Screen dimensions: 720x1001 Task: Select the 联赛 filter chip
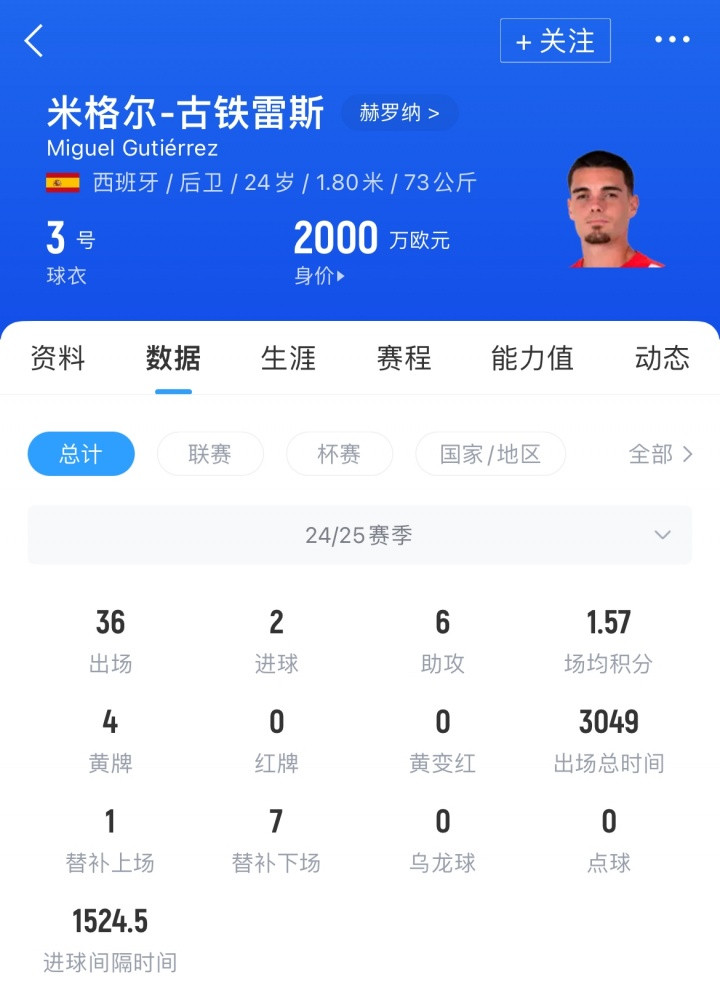[x=210, y=454]
